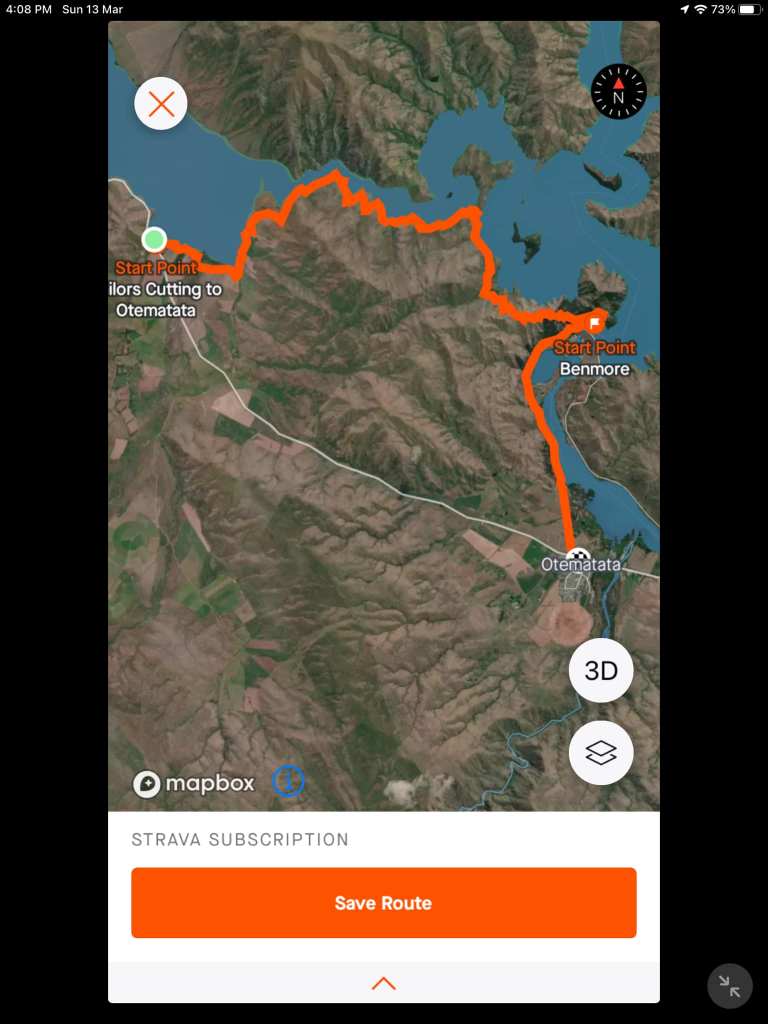Image resolution: width=768 pixels, height=1024 pixels.
Task: Open the map layers options
Action: [x=601, y=753]
